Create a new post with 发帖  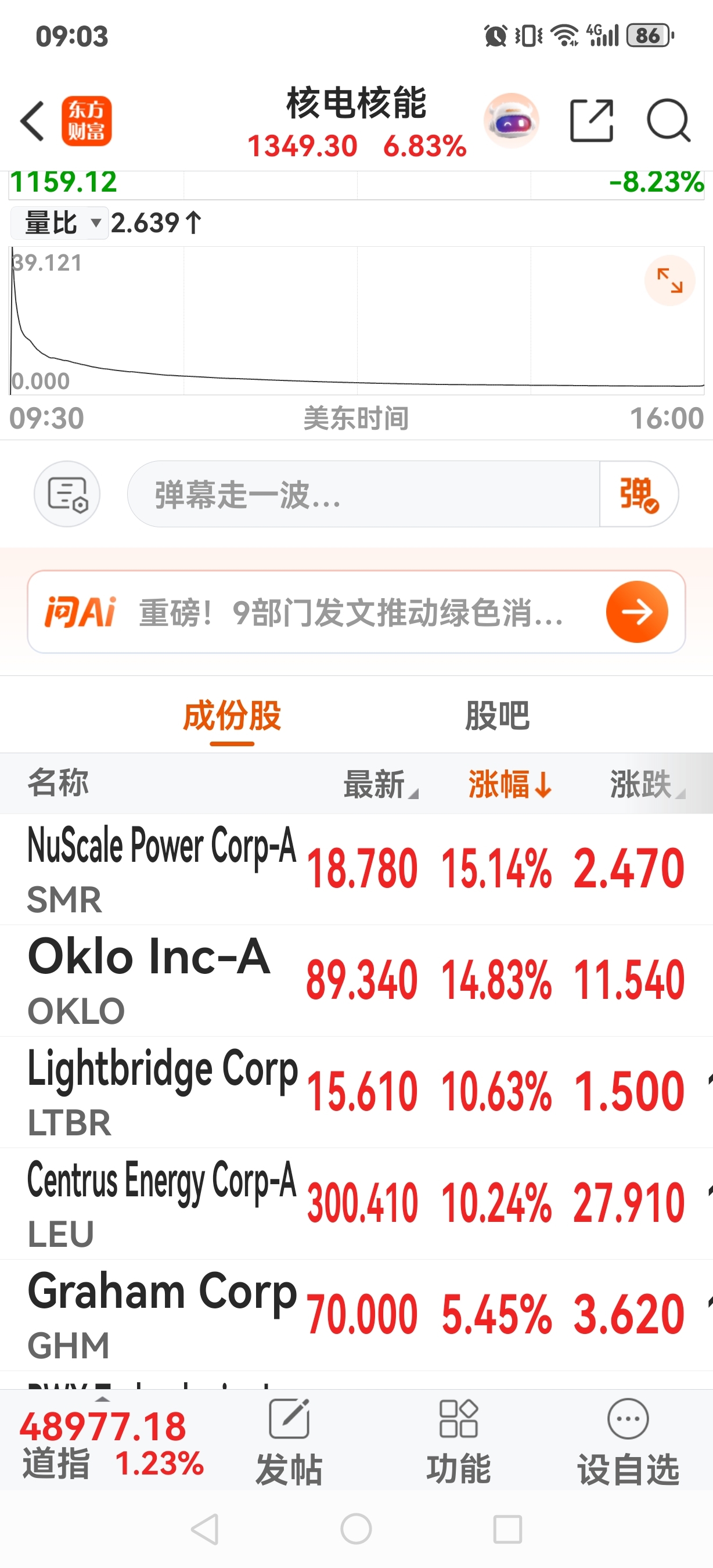[289, 1442]
